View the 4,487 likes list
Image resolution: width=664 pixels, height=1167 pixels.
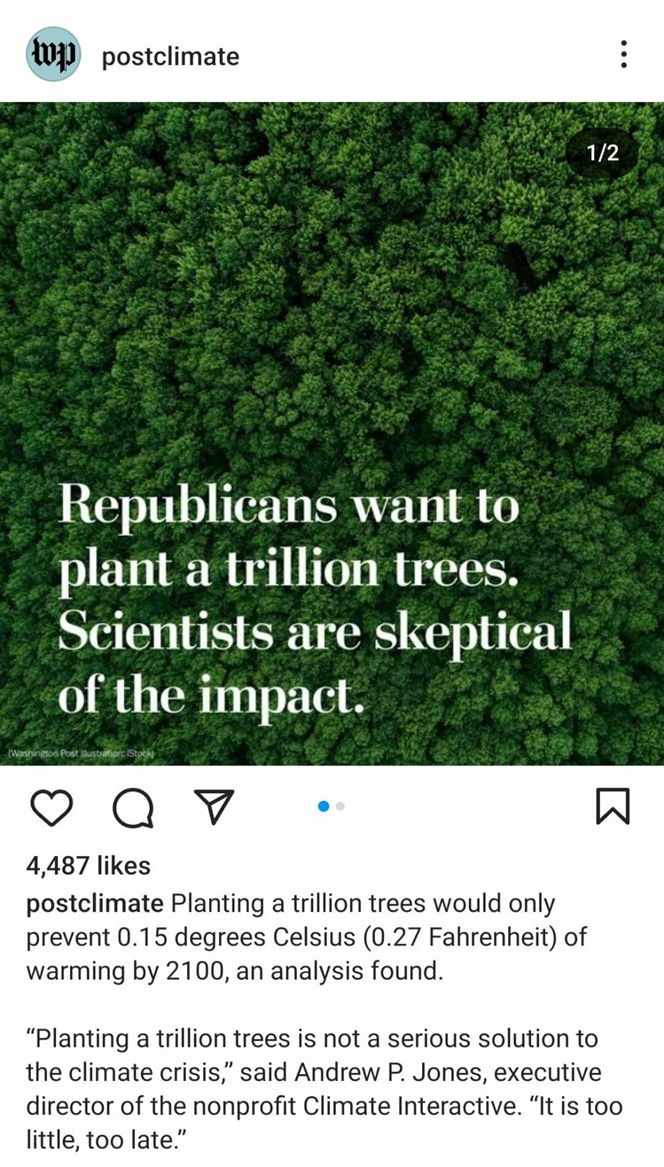88,866
